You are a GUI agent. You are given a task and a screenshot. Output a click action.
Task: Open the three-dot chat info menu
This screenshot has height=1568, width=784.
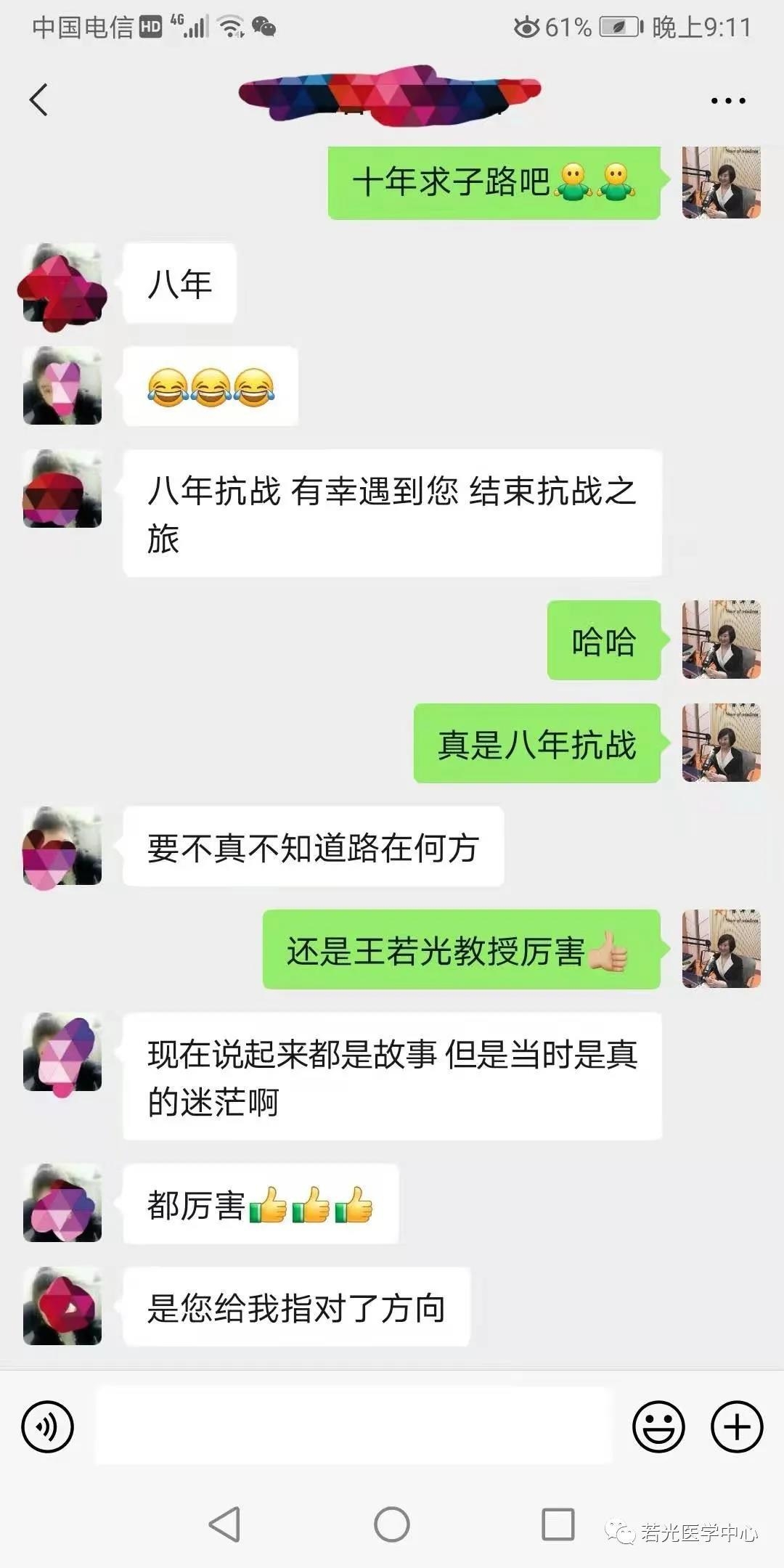pyautogui.click(x=728, y=101)
